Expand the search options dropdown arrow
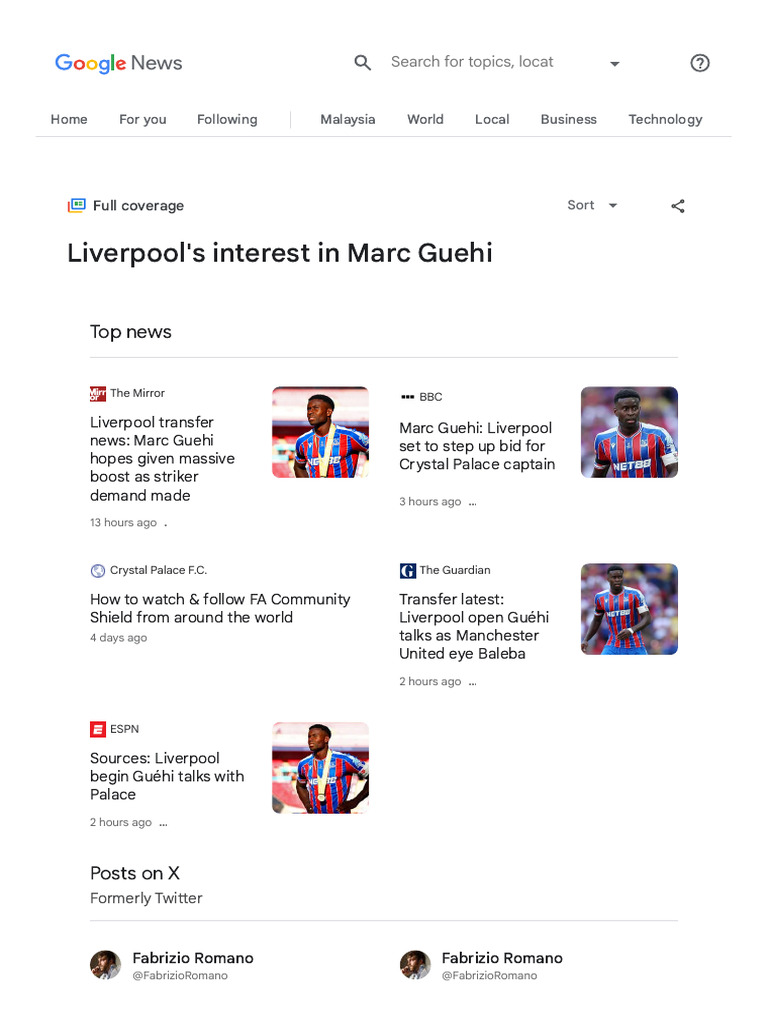 coord(614,63)
